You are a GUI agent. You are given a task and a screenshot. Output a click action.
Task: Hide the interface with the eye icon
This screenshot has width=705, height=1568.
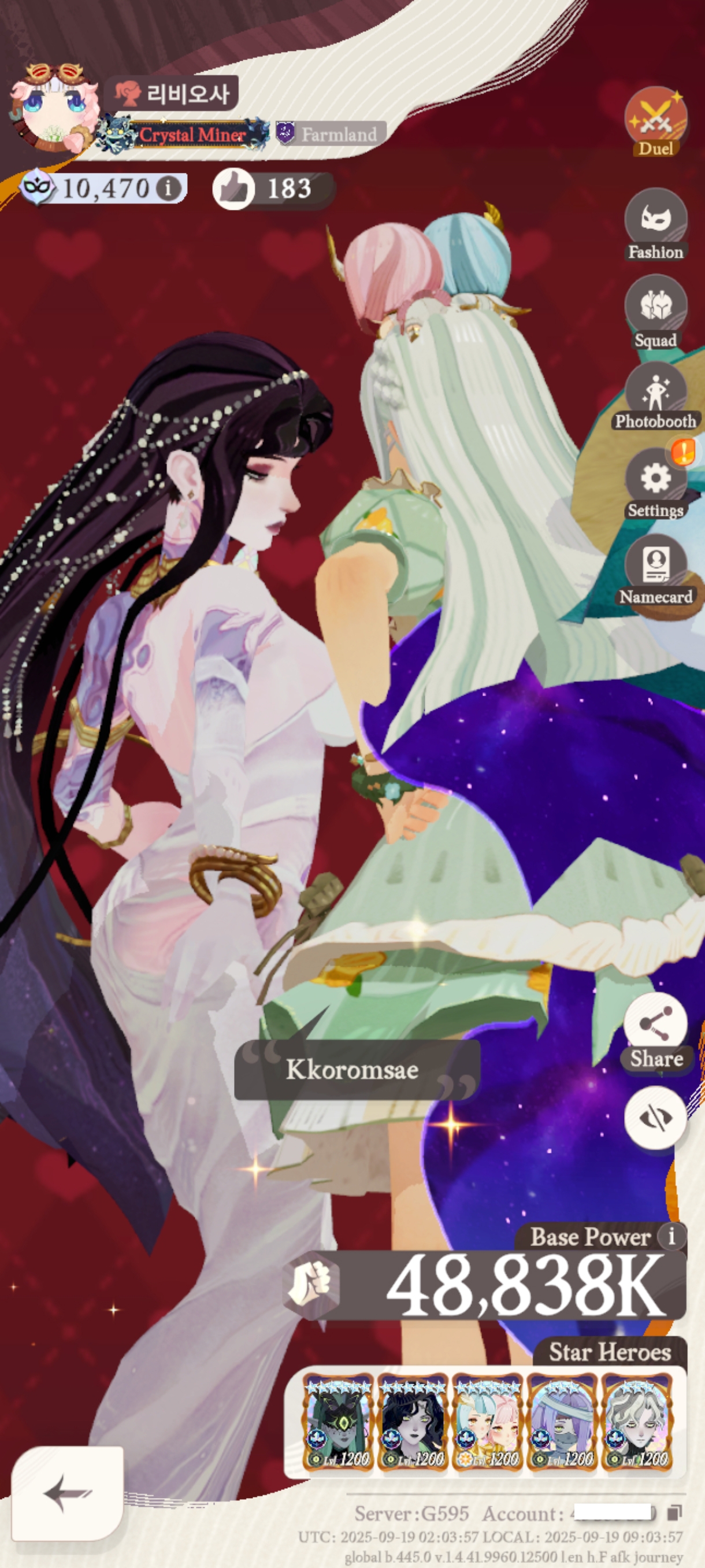click(x=656, y=1118)
